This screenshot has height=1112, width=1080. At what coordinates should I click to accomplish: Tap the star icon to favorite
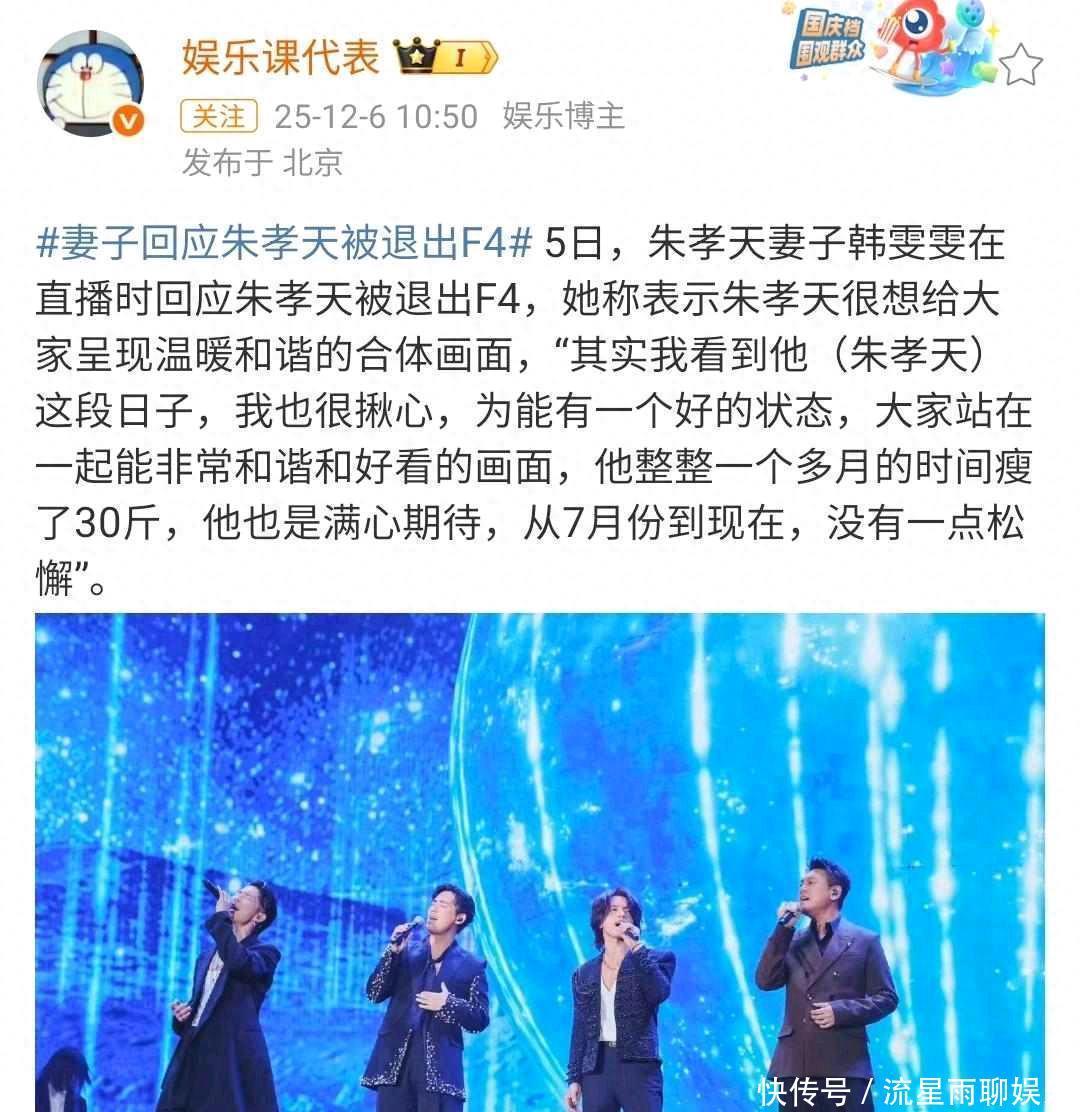coord(1021,66)
